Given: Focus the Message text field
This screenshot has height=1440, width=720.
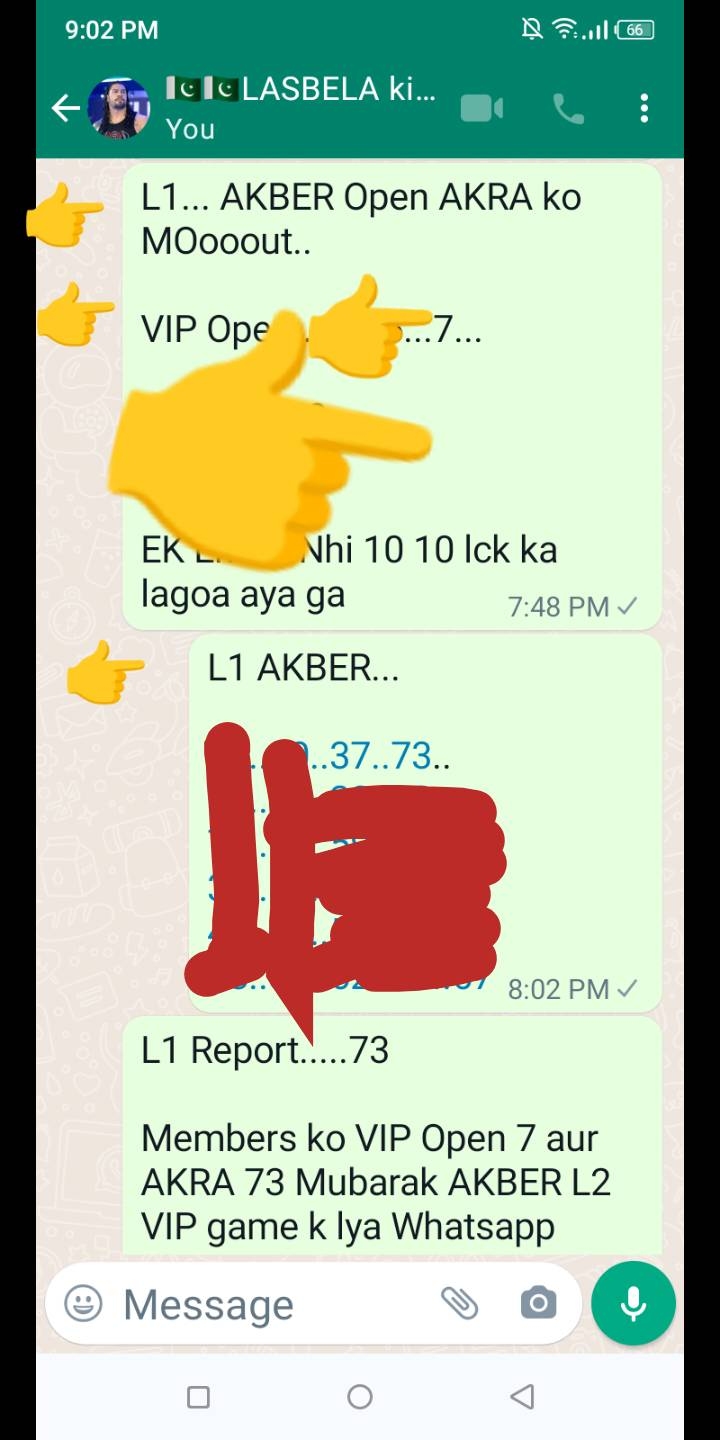Looking at the screenshot, I should 270,1304.
